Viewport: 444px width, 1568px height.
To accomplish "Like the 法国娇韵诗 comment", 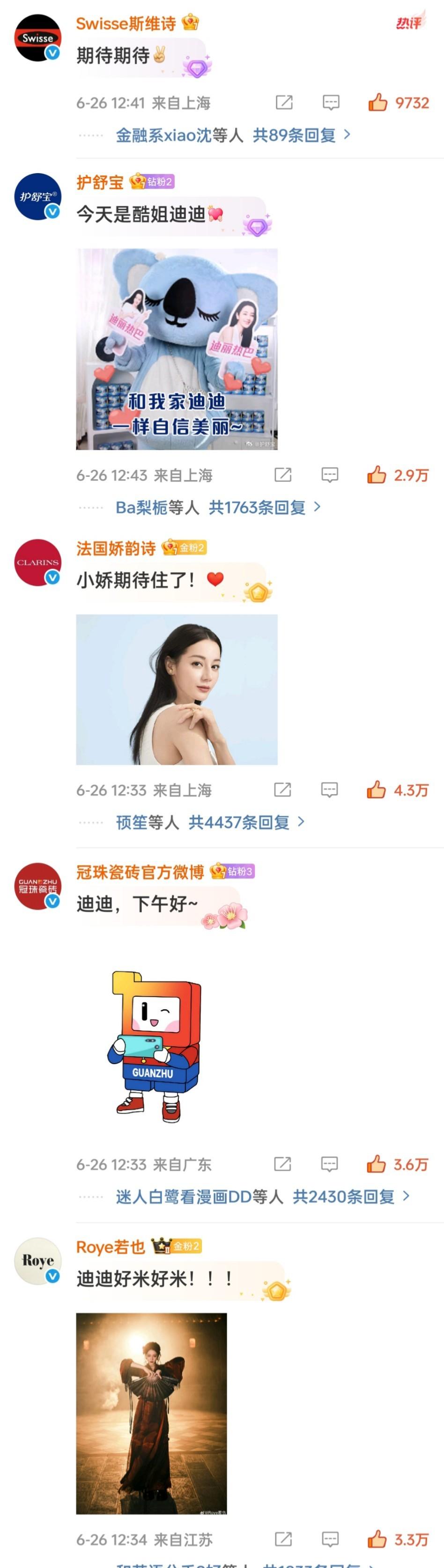I will pyautogui.click(x=377, y=790).
